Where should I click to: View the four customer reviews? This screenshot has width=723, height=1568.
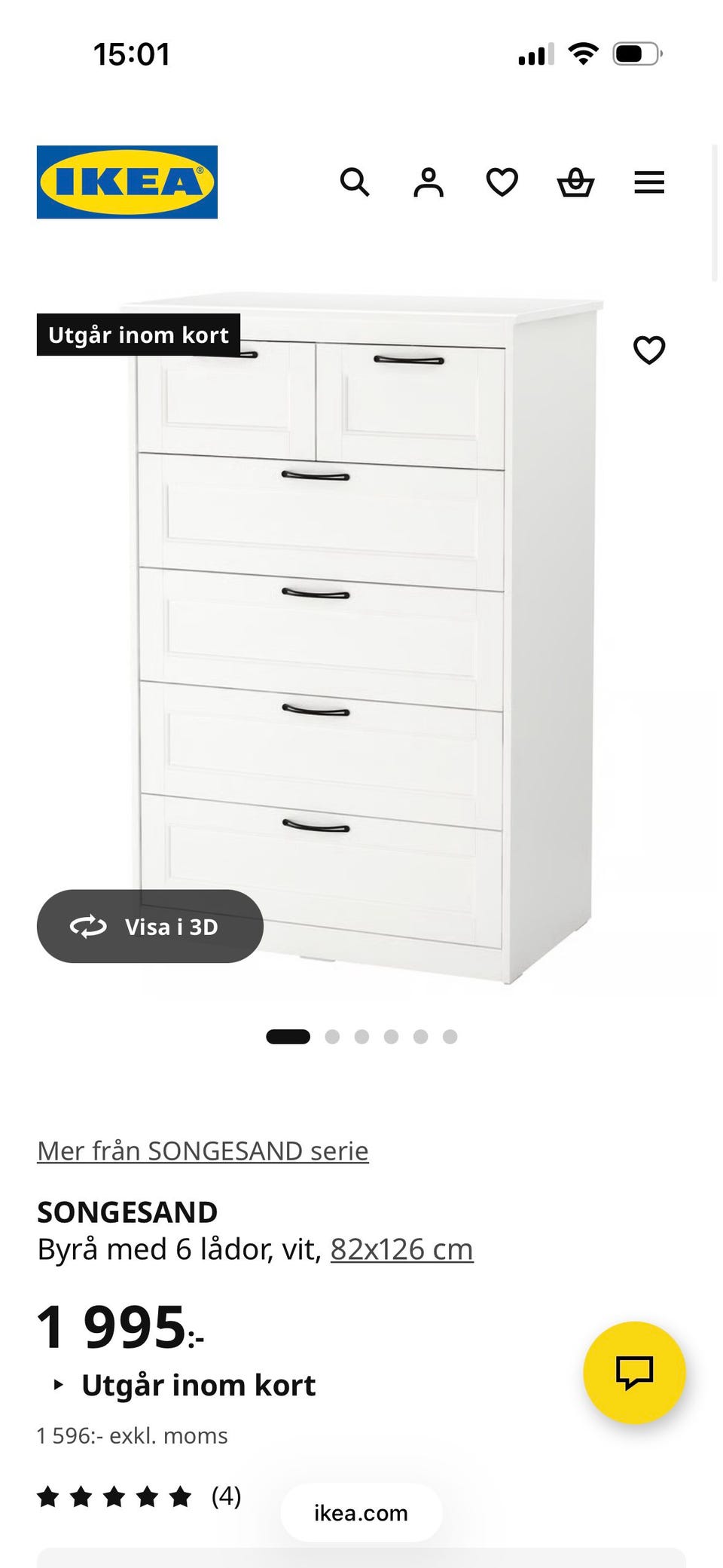click(139, 1496)
